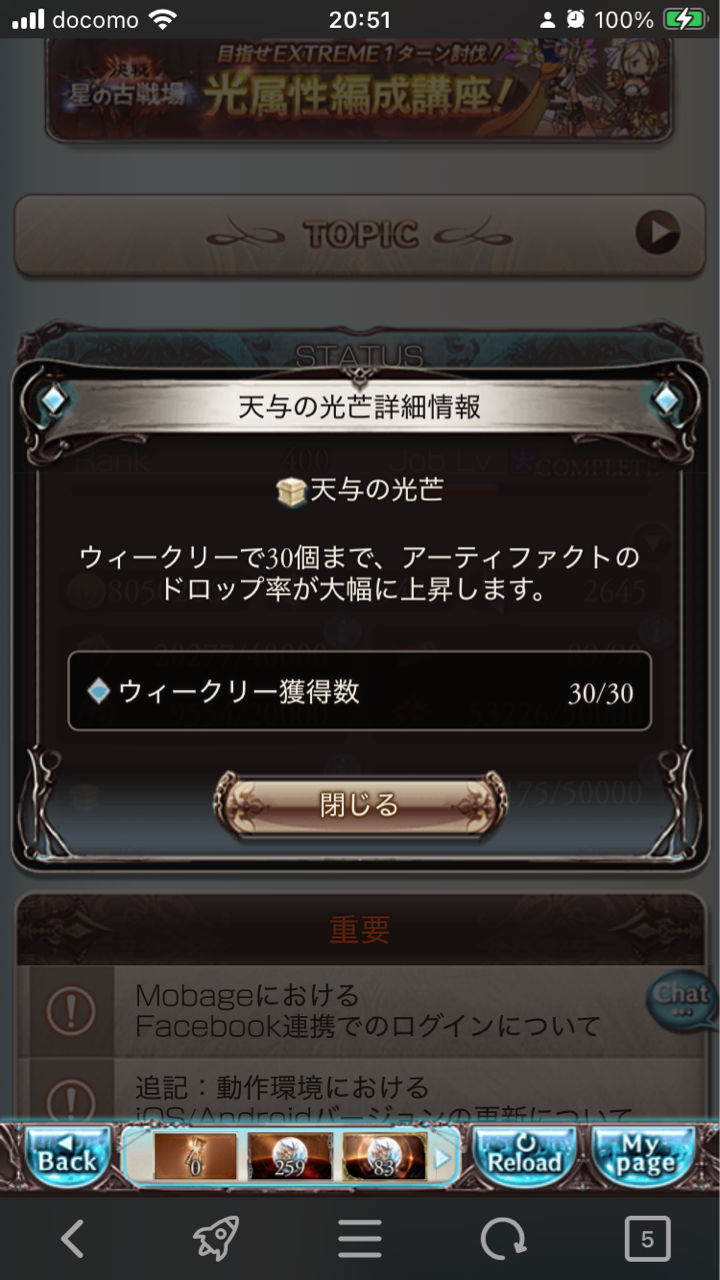
Task: Go back using the browser's back arrow
Action: pos(72,1240)
